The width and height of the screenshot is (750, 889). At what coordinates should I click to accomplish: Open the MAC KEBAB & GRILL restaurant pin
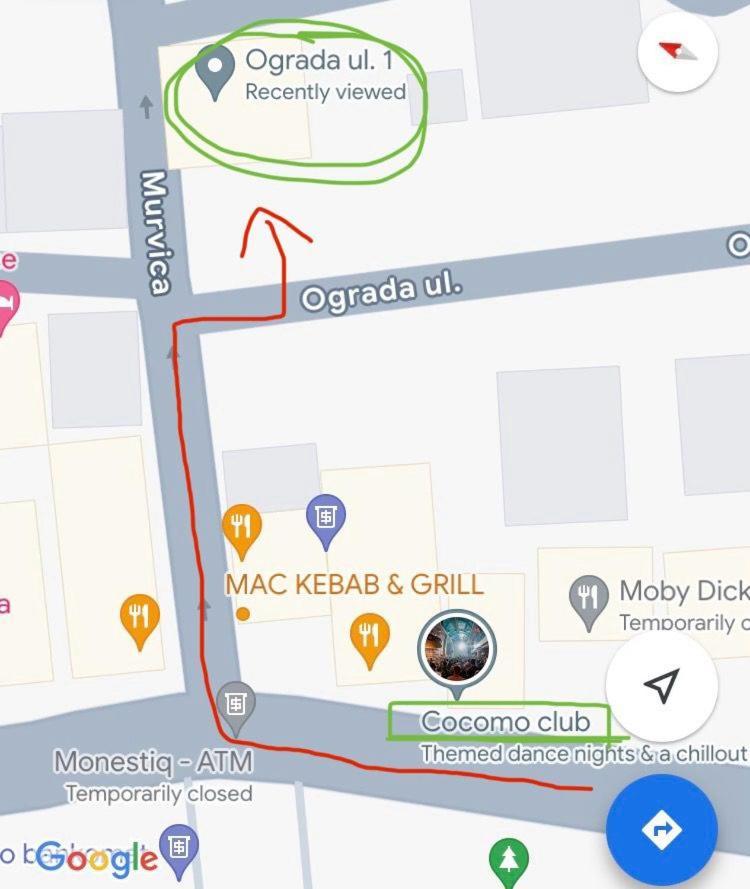241,528
